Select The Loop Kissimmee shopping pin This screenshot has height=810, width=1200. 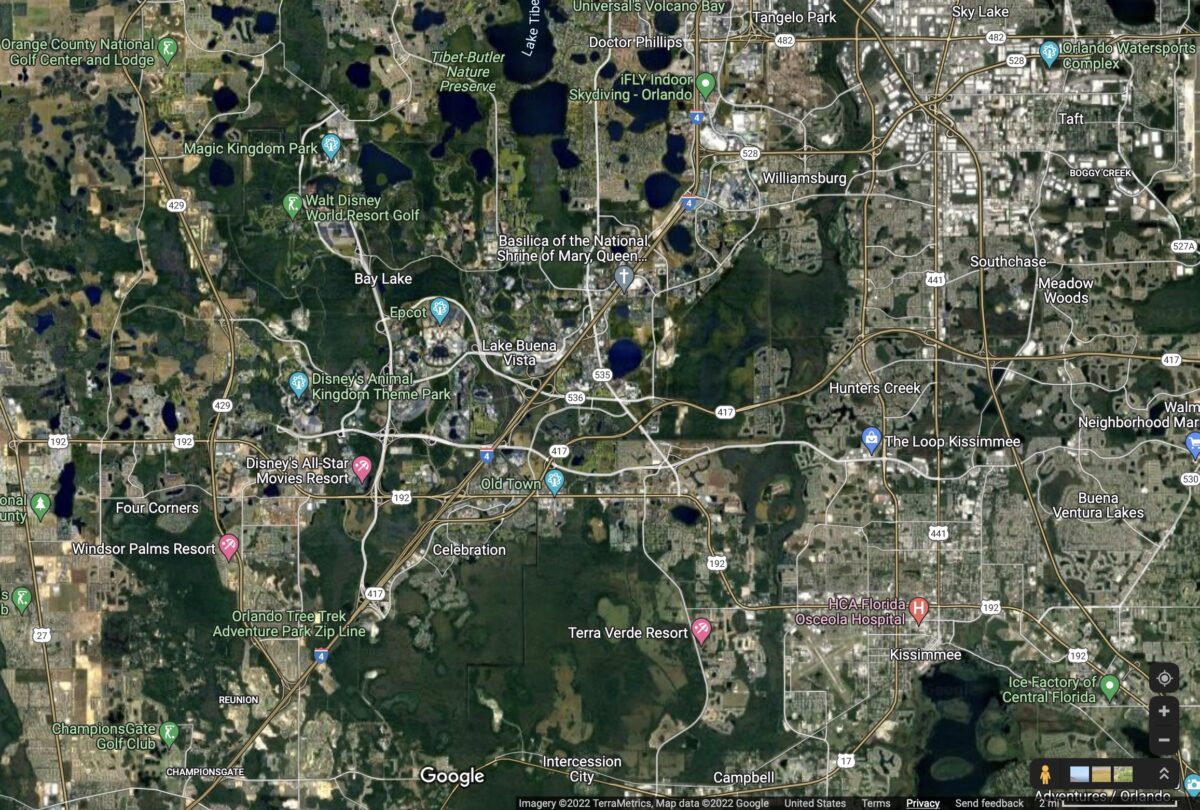(x=872, y=440)
